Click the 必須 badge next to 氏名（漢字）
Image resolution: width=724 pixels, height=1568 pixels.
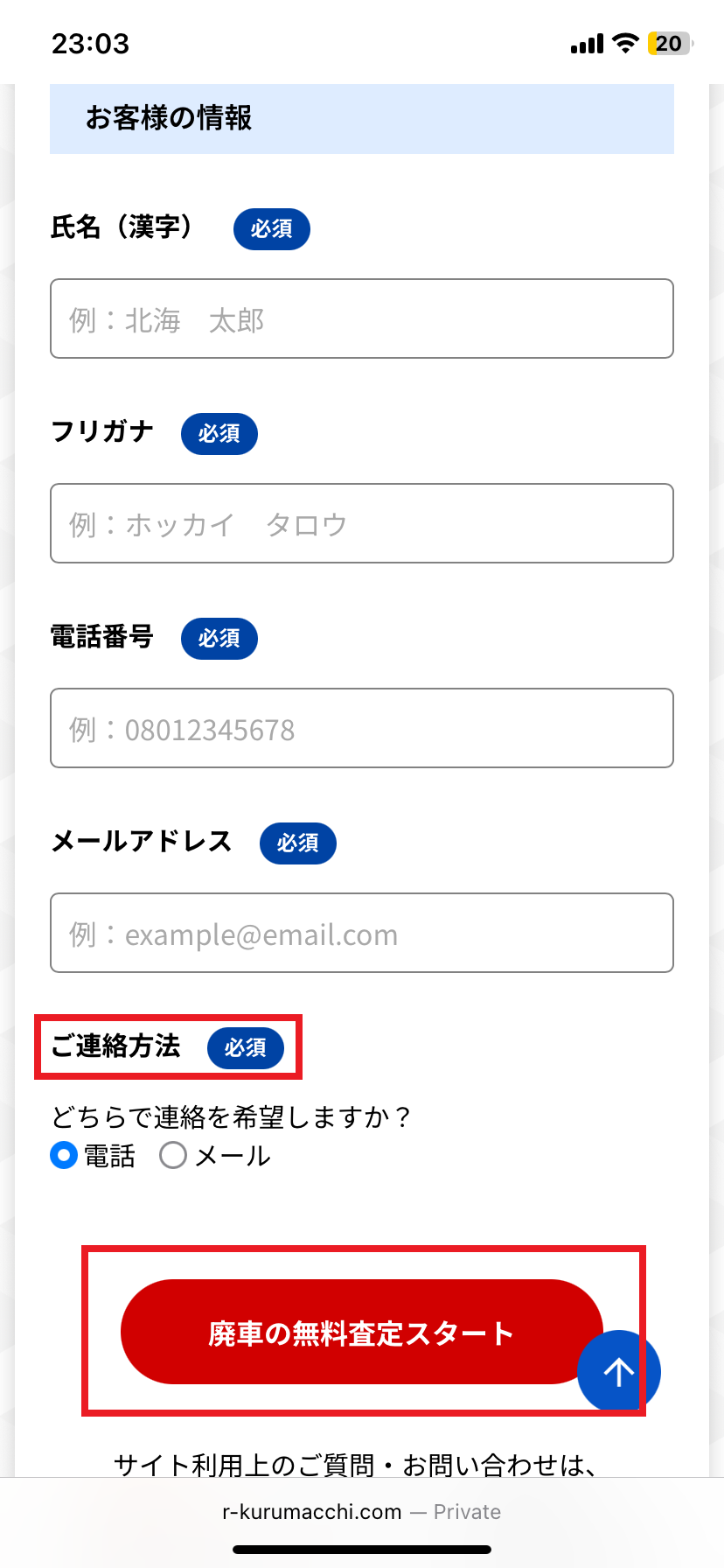[x=271, y=229]
